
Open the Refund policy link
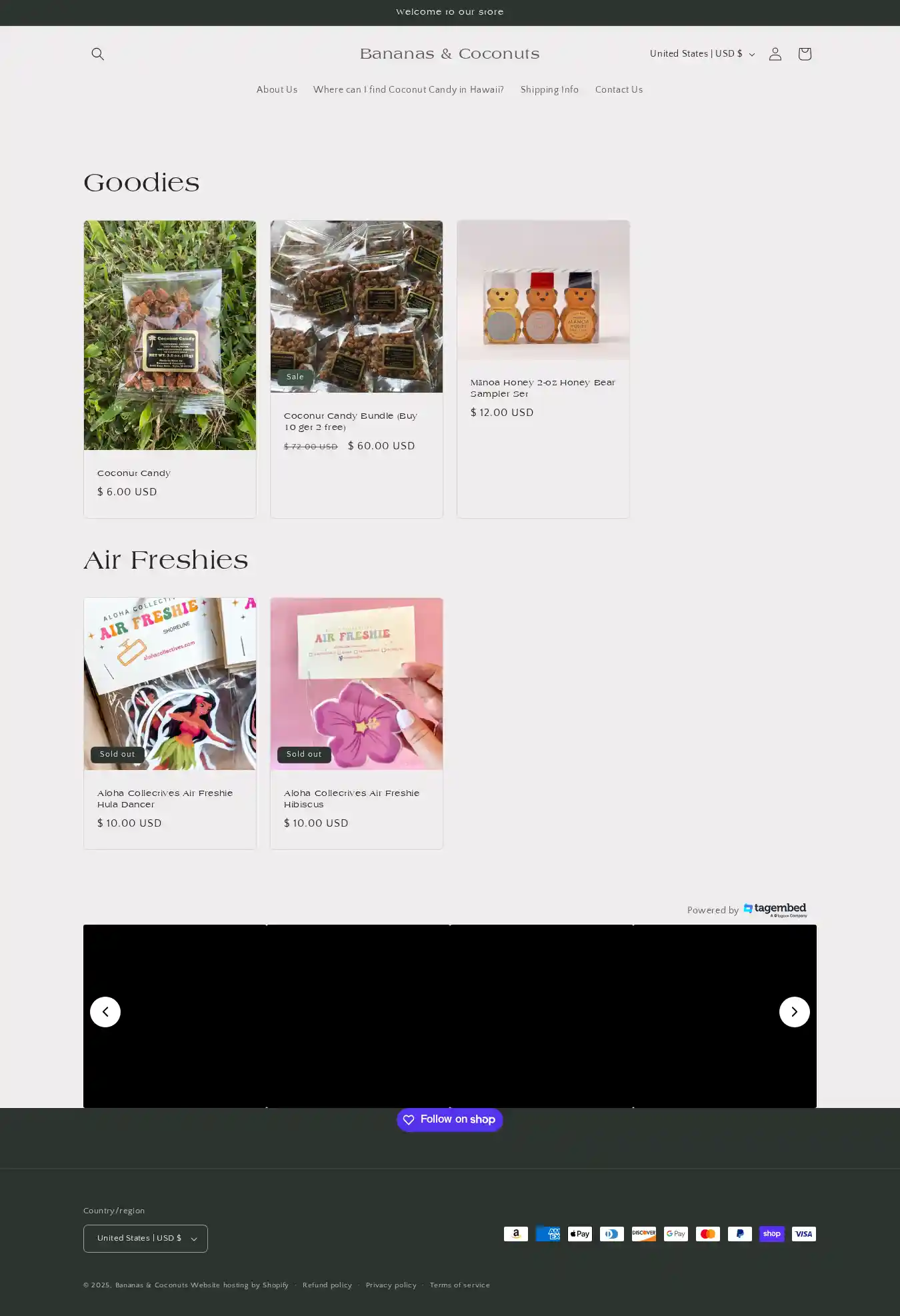coord(327,1285)
